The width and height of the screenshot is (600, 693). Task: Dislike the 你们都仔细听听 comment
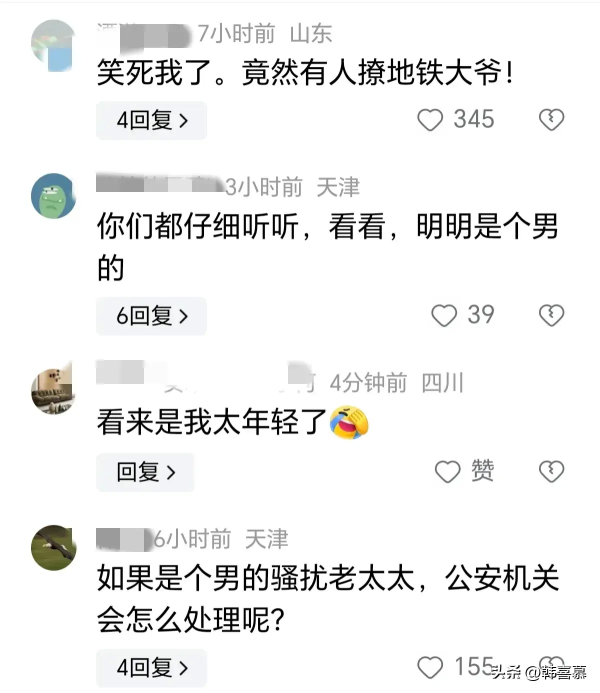pos(551,316)
